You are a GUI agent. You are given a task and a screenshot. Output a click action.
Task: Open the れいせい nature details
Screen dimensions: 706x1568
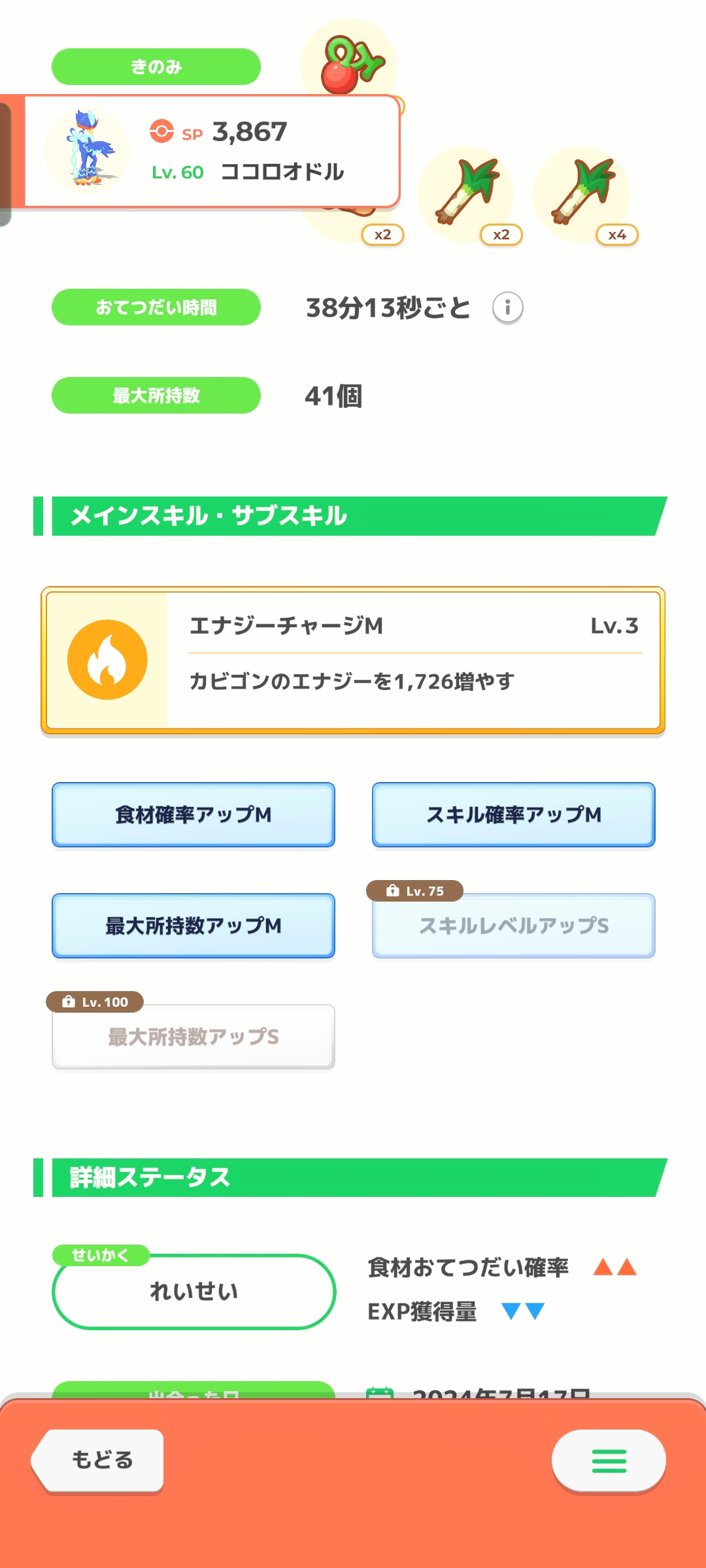194,1292
